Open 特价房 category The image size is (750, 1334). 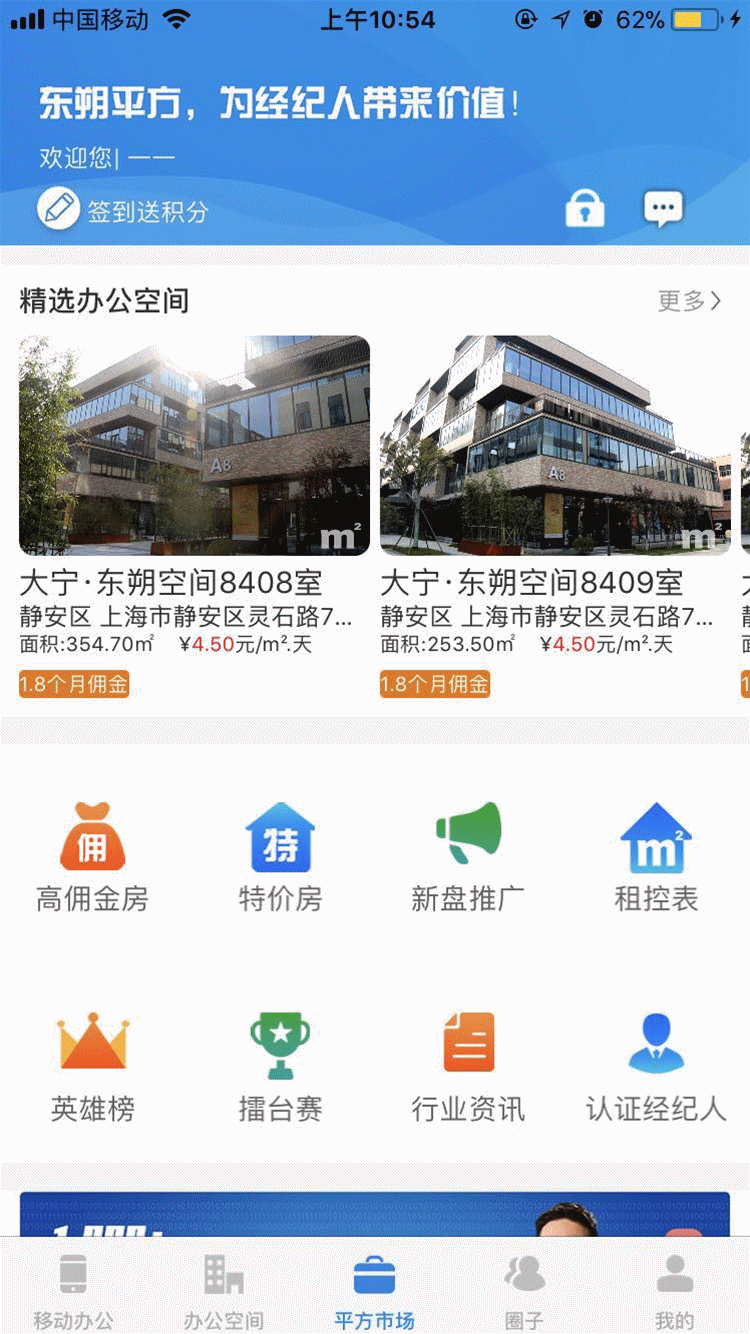tap(280, 856)
